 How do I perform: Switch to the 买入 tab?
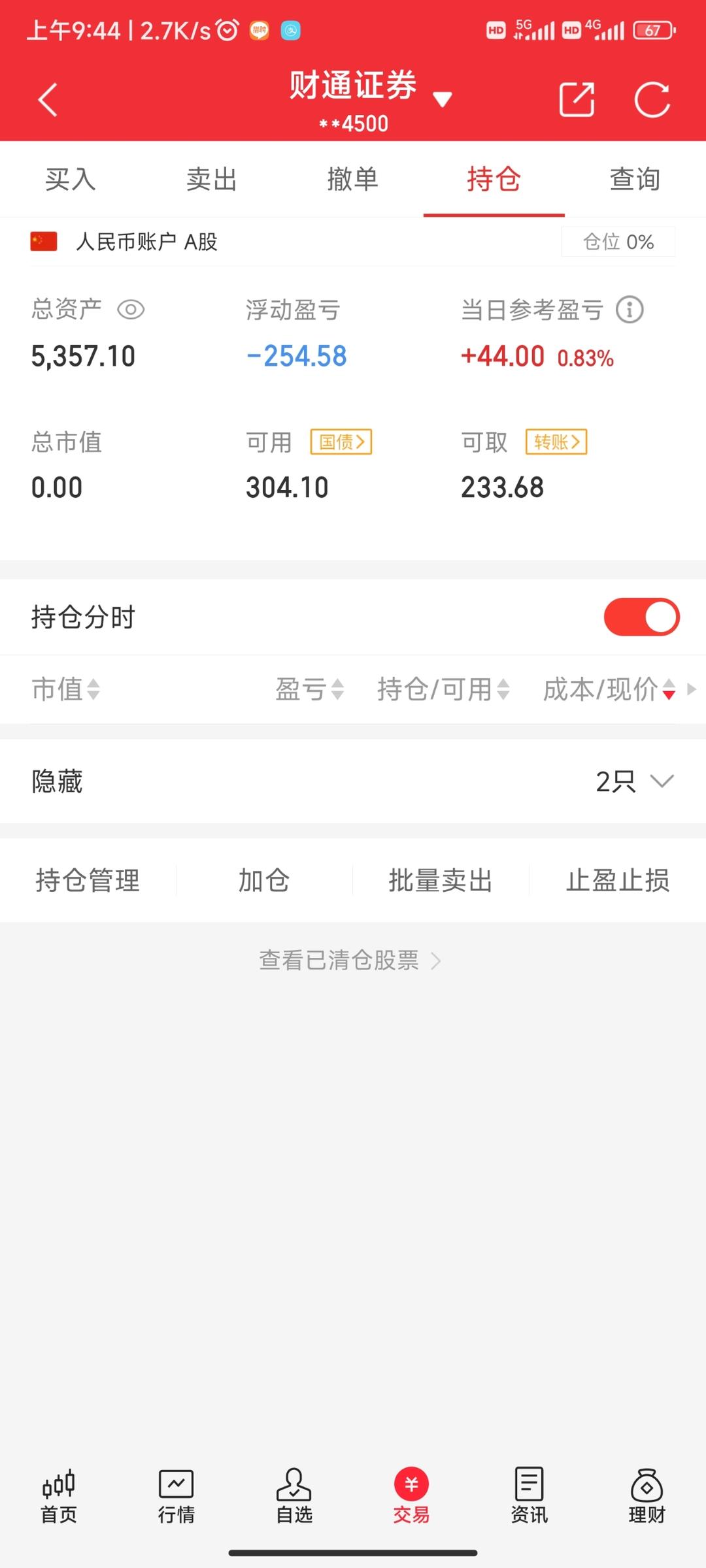click(x=71, y=179)
